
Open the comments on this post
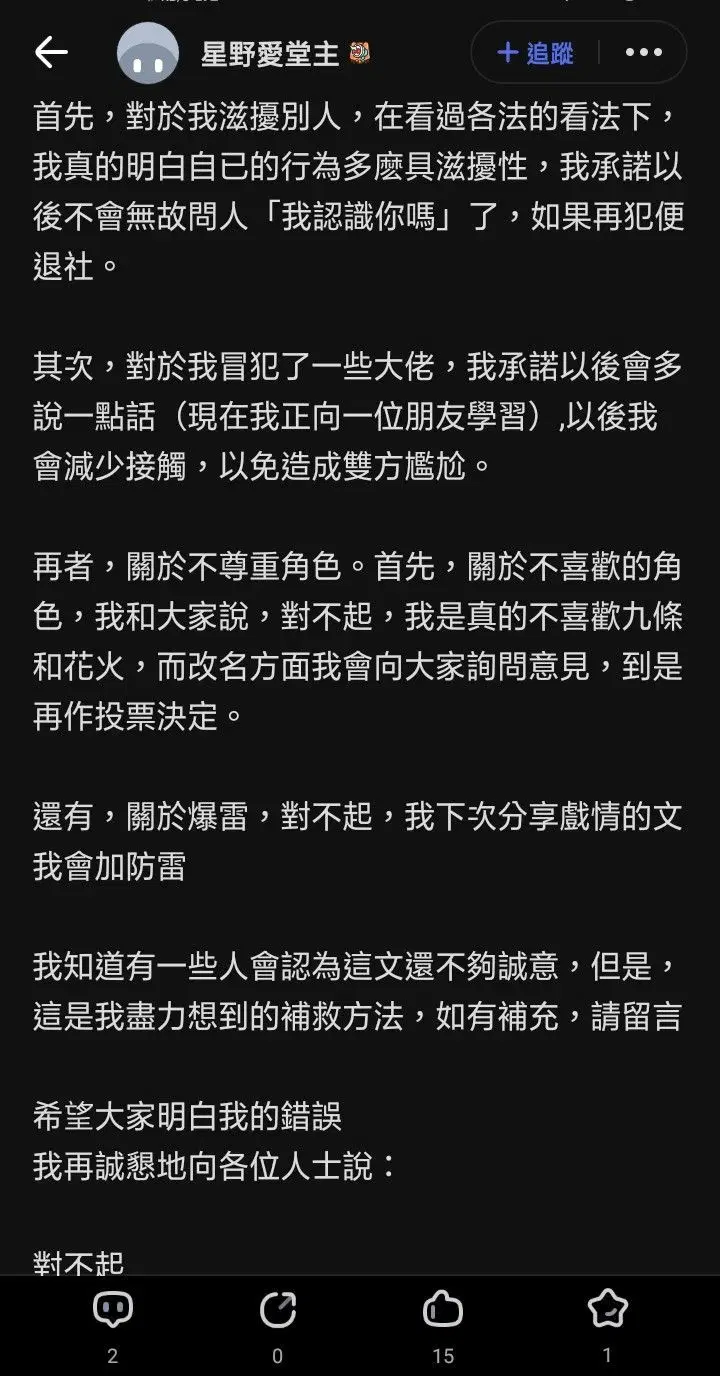(x=112, y=1310)
